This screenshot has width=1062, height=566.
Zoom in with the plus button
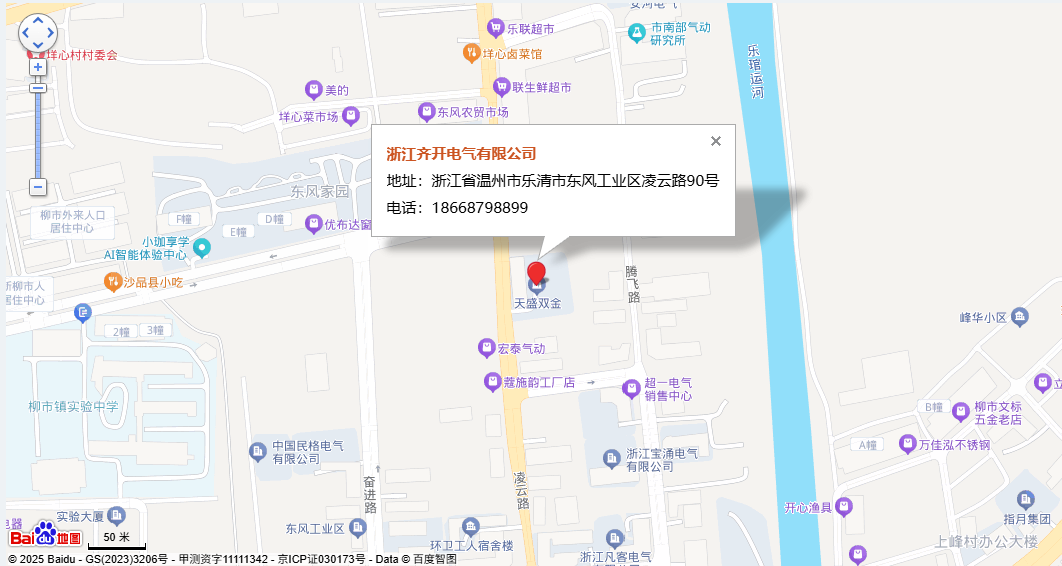tap(38, 68)
